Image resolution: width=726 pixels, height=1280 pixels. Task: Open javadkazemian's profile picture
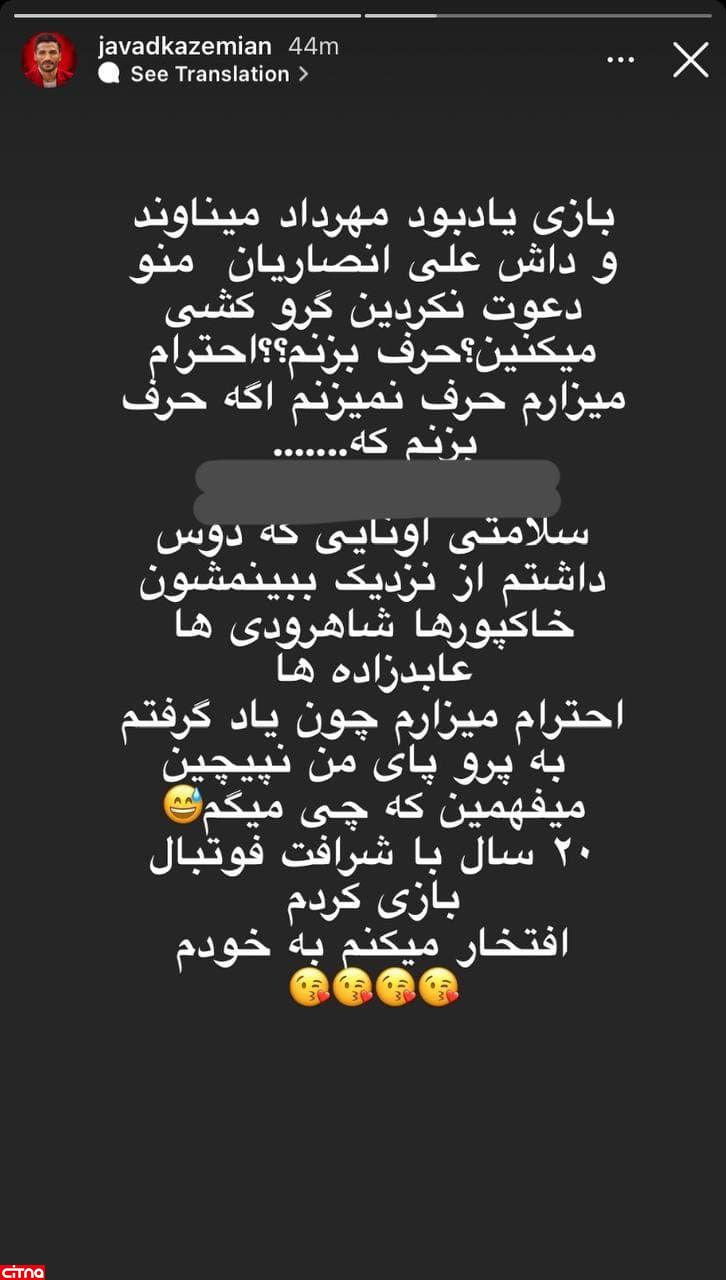[49, 60]
